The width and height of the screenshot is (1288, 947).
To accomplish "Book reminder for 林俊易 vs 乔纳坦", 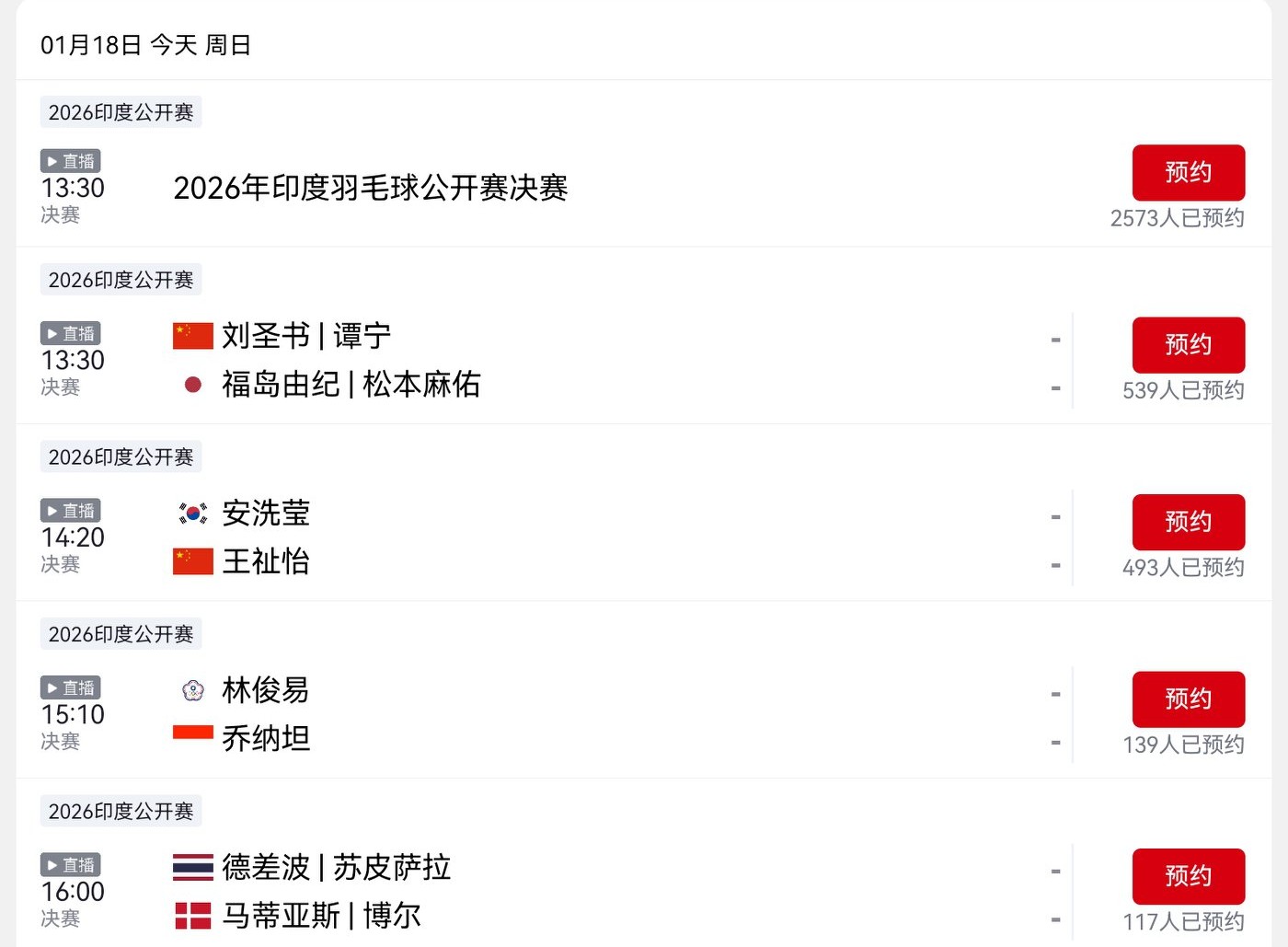I will click(x=1188, y=699).
